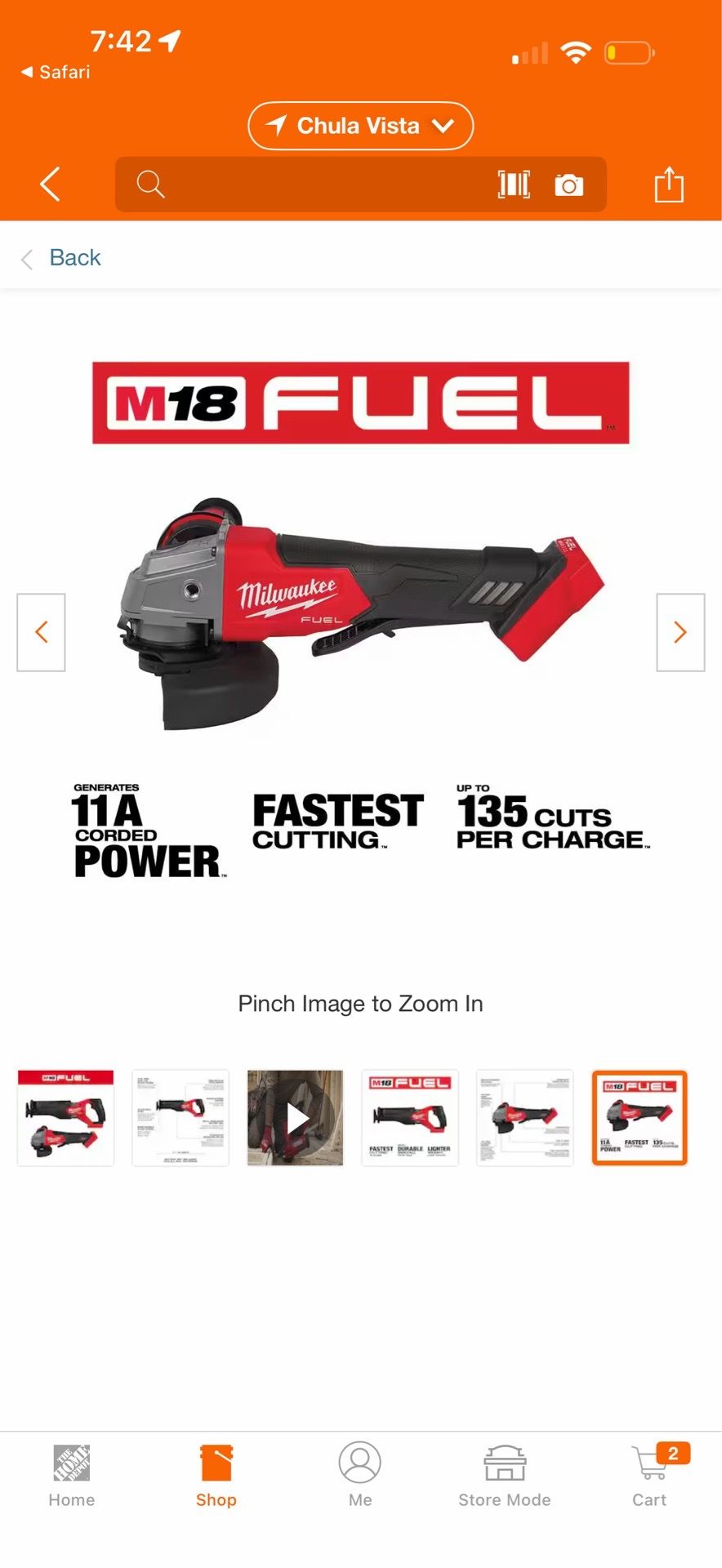Play the product video thumbnail
This screenshot has width=722, height=1568.
coord(296,1117)
